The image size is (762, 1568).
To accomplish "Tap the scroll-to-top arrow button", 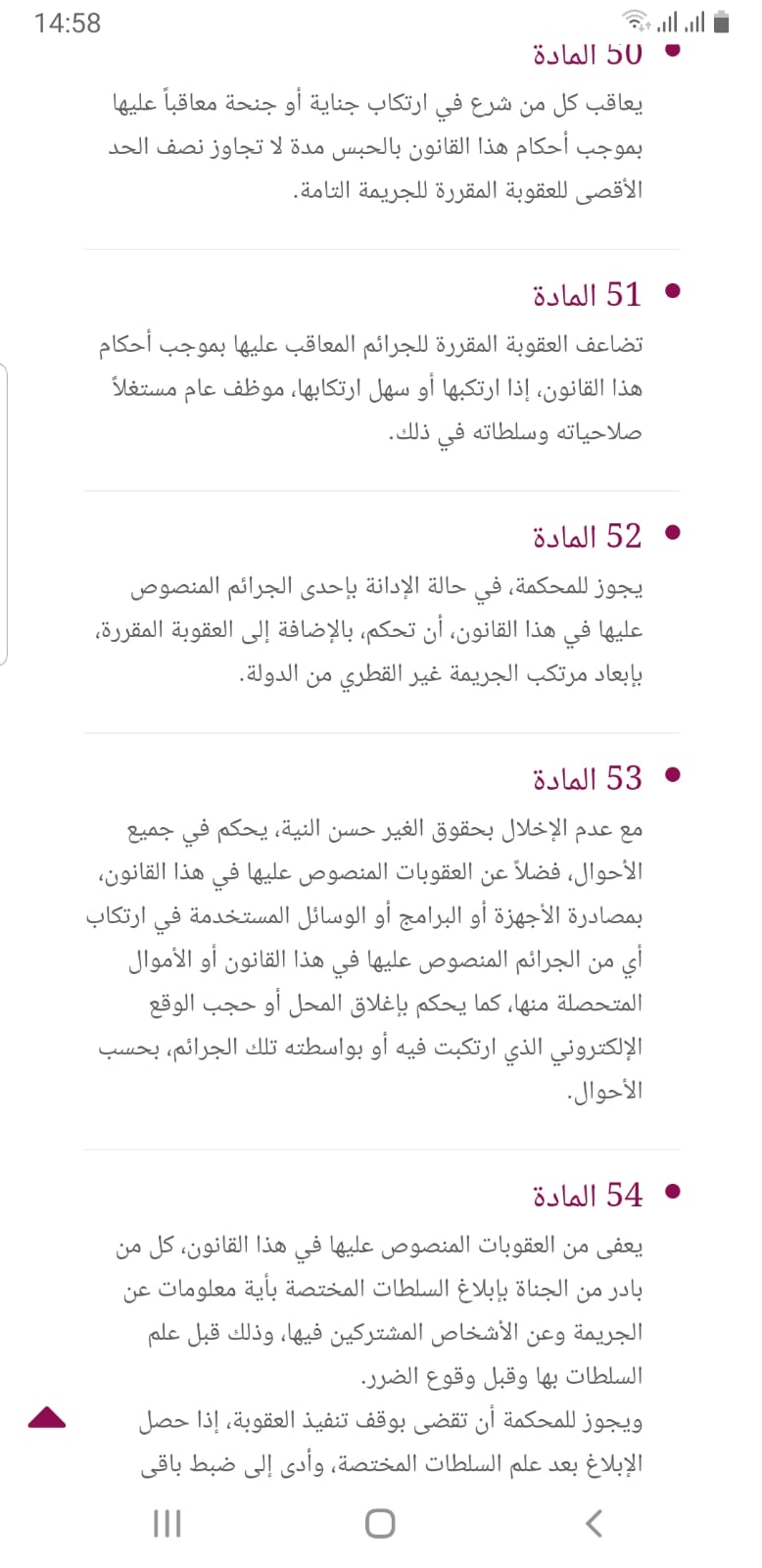I will [x=47, y=1417].
